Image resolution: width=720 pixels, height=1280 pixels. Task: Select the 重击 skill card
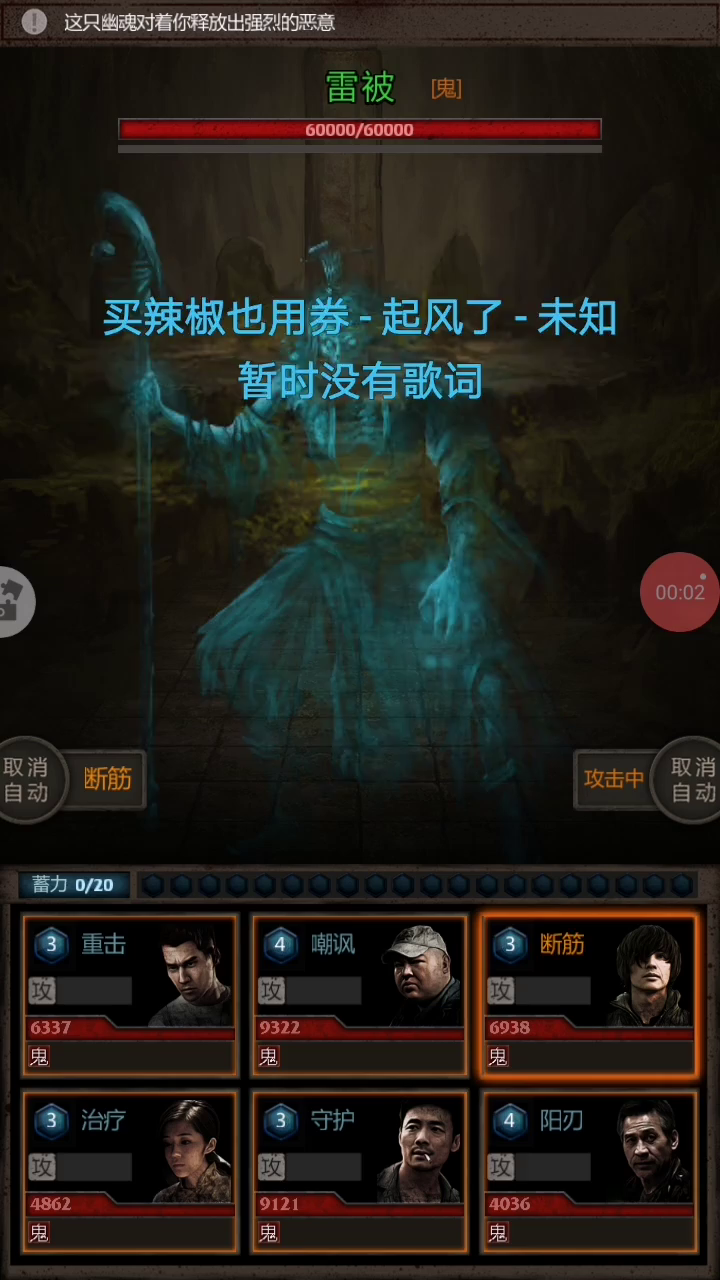click(x=130, y=996)
